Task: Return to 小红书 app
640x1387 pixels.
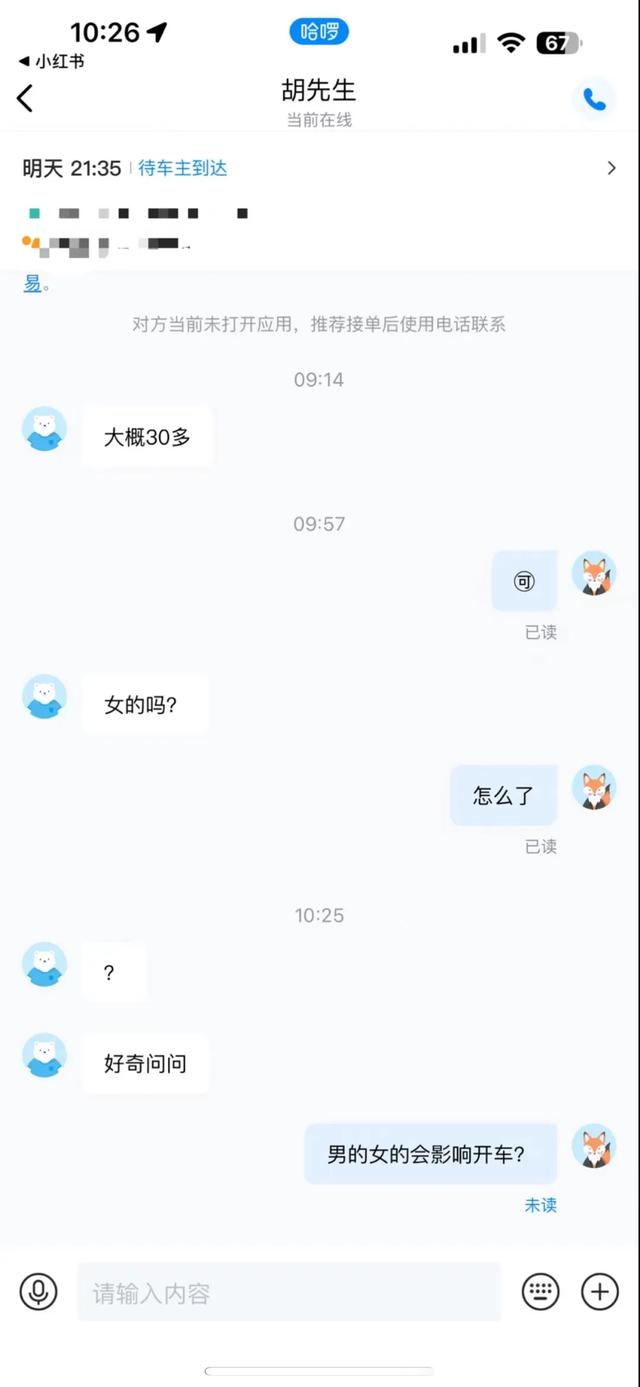Action: (52, 61)
